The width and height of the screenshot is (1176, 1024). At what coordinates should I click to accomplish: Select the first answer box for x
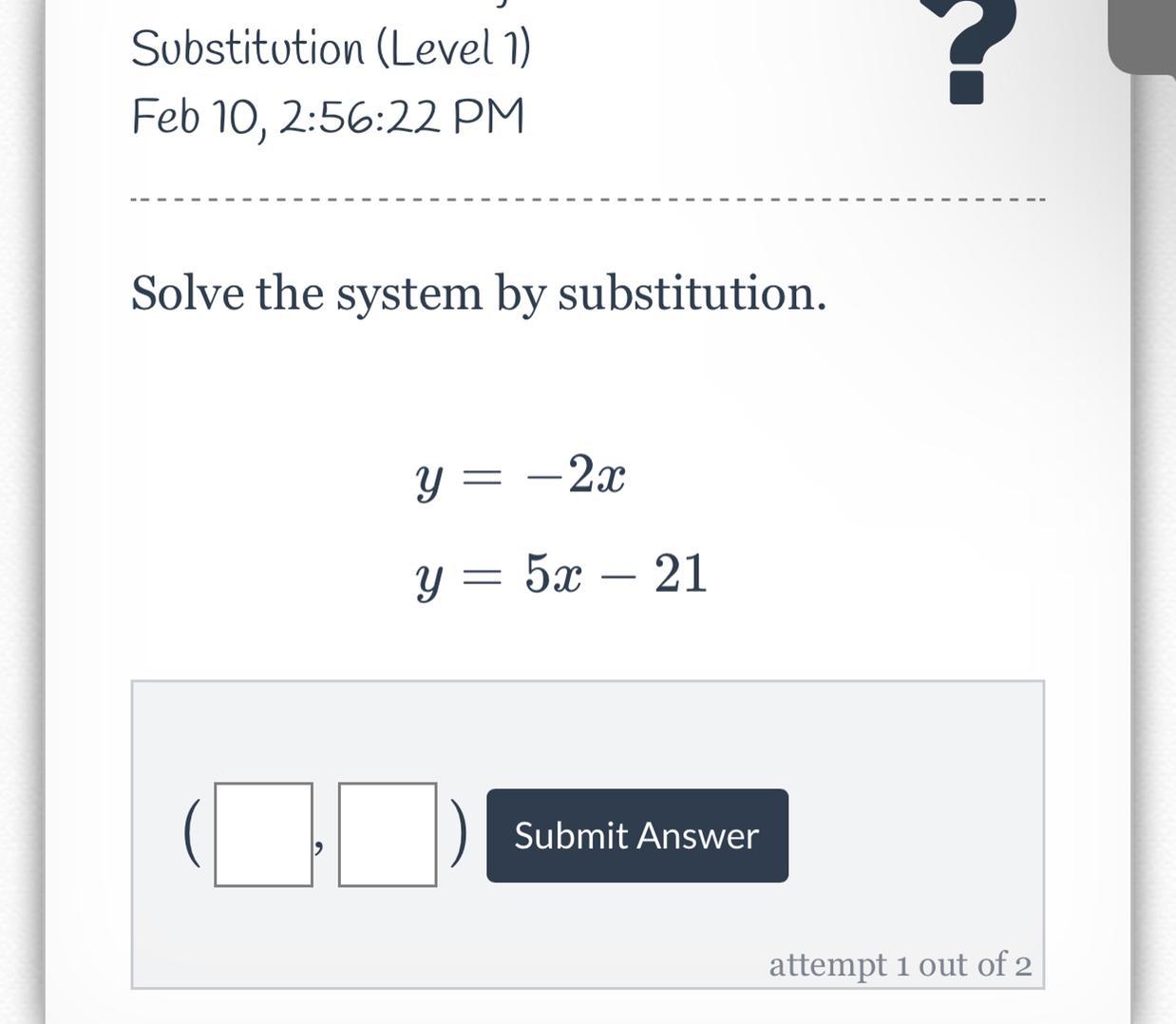point(263,834)
